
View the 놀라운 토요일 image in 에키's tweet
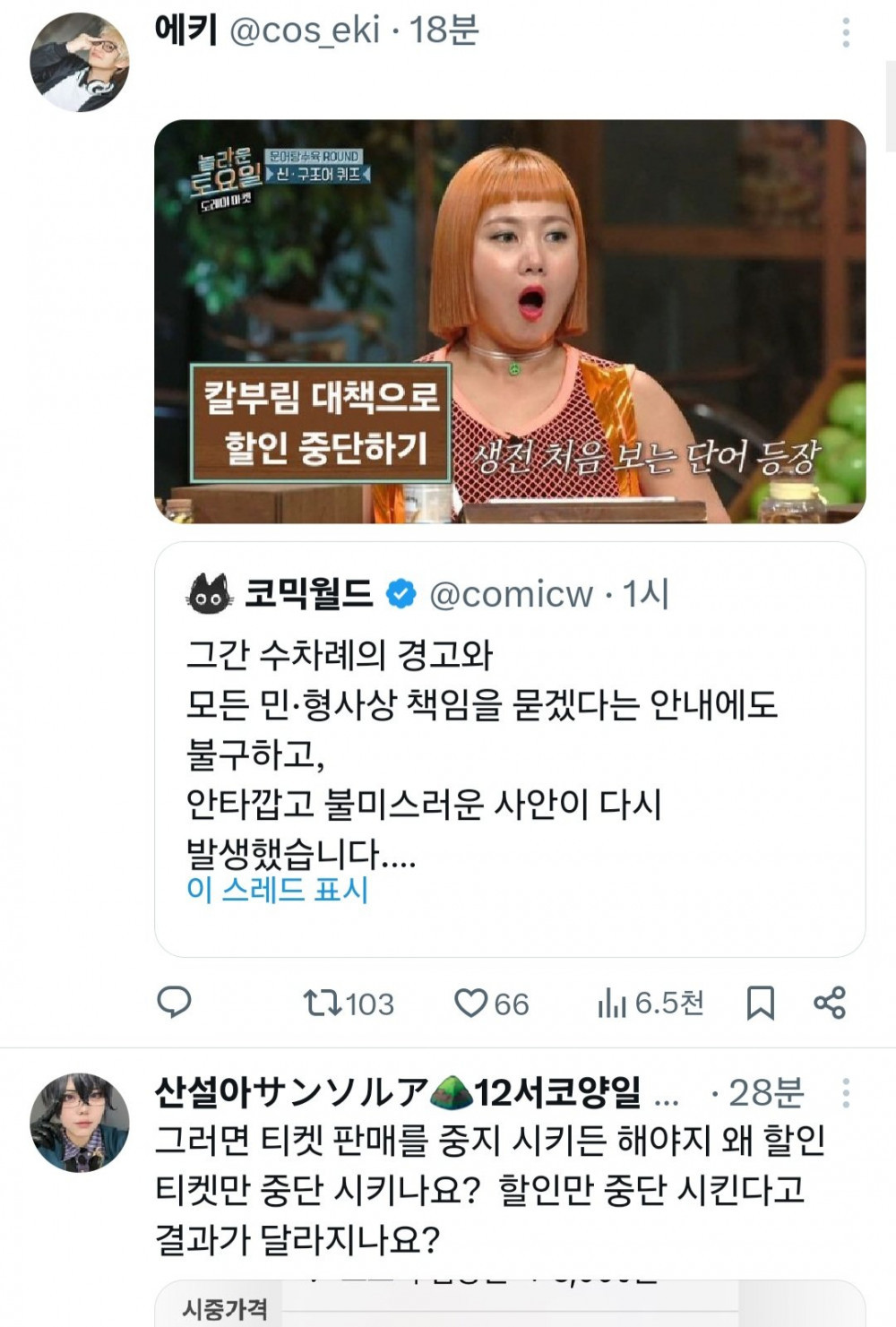pyautogui.click(x=510, y=321)
